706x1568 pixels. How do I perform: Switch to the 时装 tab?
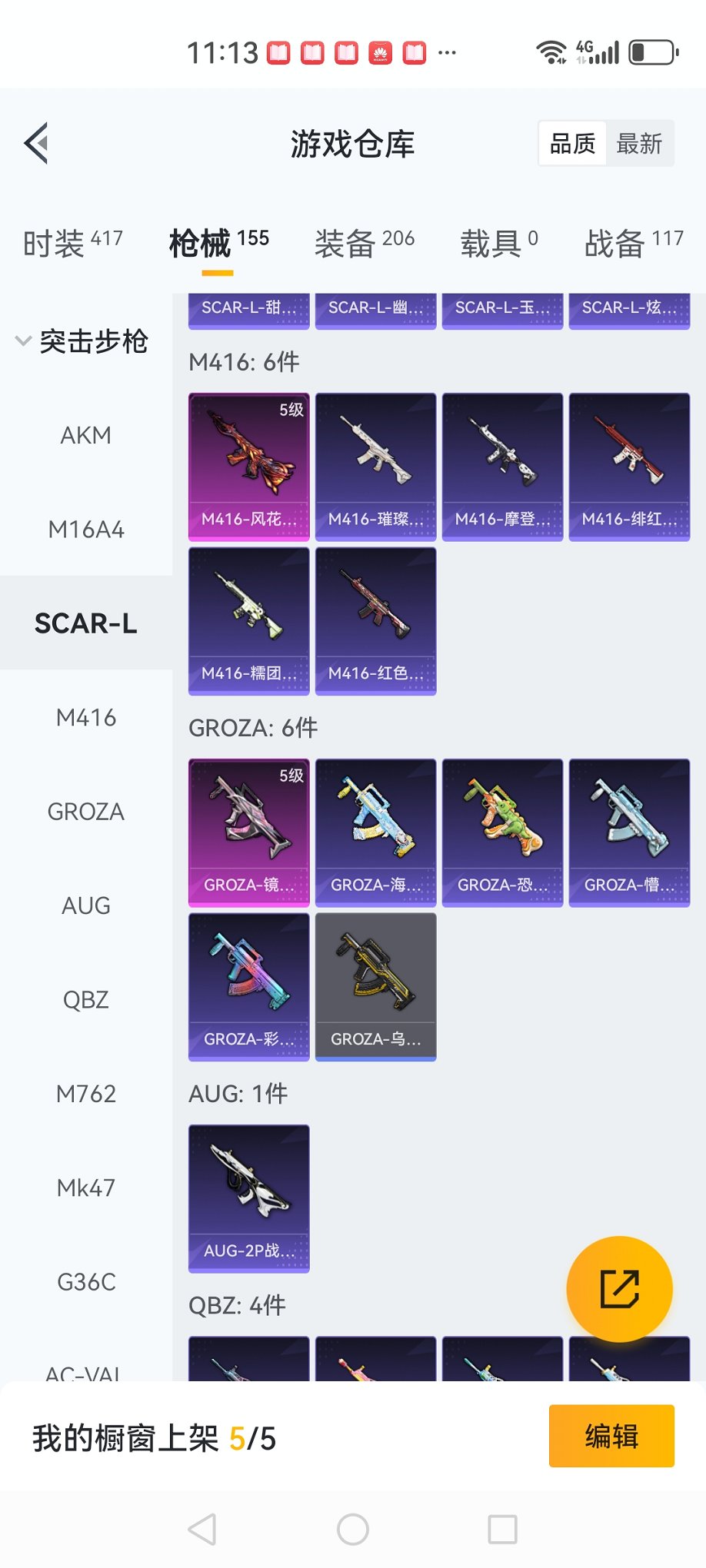pyautogui.click(x=72, y=244)
